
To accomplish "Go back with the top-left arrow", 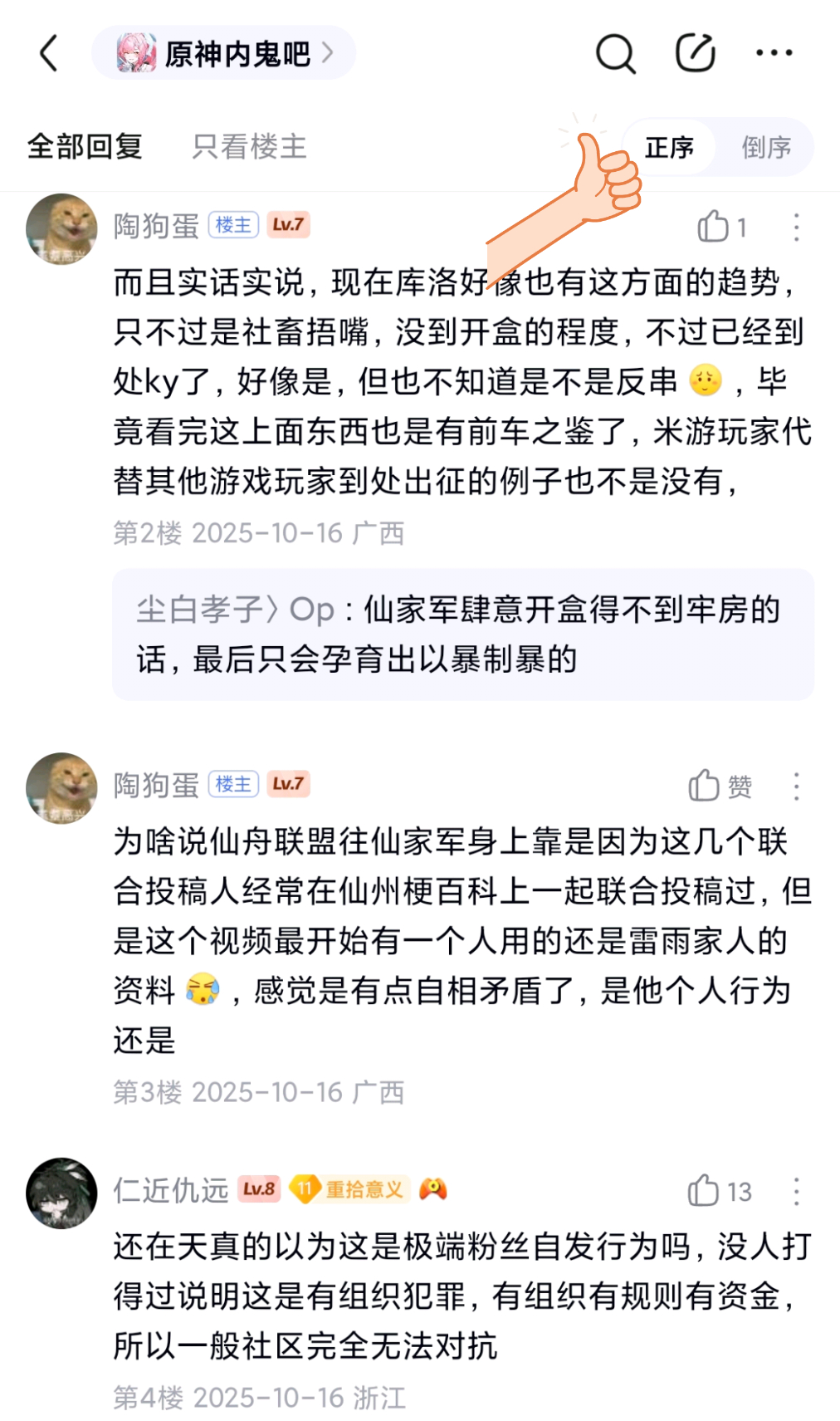I will (x=49, y=54).
